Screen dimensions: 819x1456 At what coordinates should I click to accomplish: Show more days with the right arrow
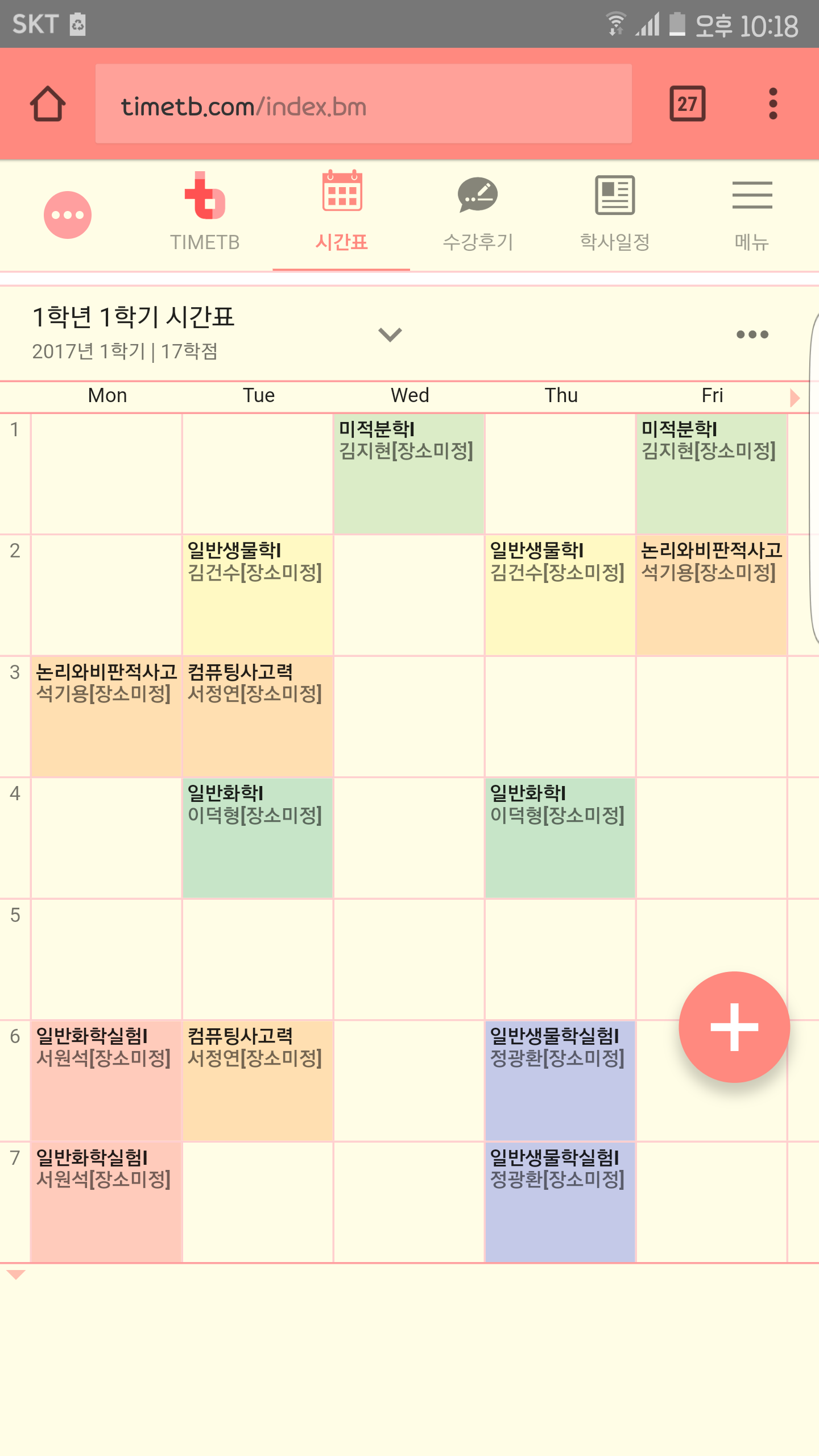pyautogui.click(x=795, y=397)
